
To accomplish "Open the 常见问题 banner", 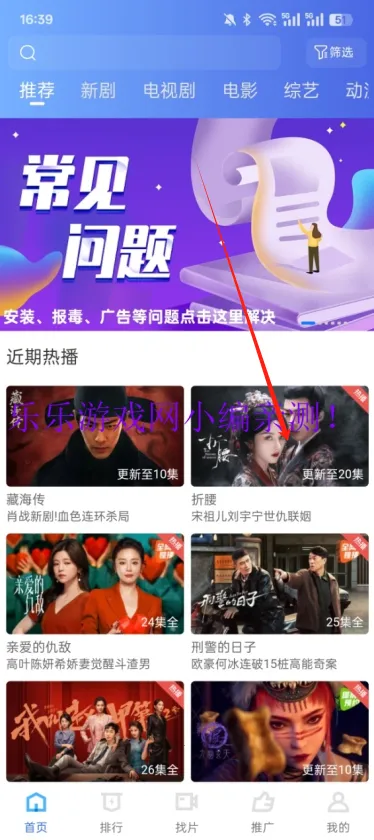I will (x=187, y=224).
